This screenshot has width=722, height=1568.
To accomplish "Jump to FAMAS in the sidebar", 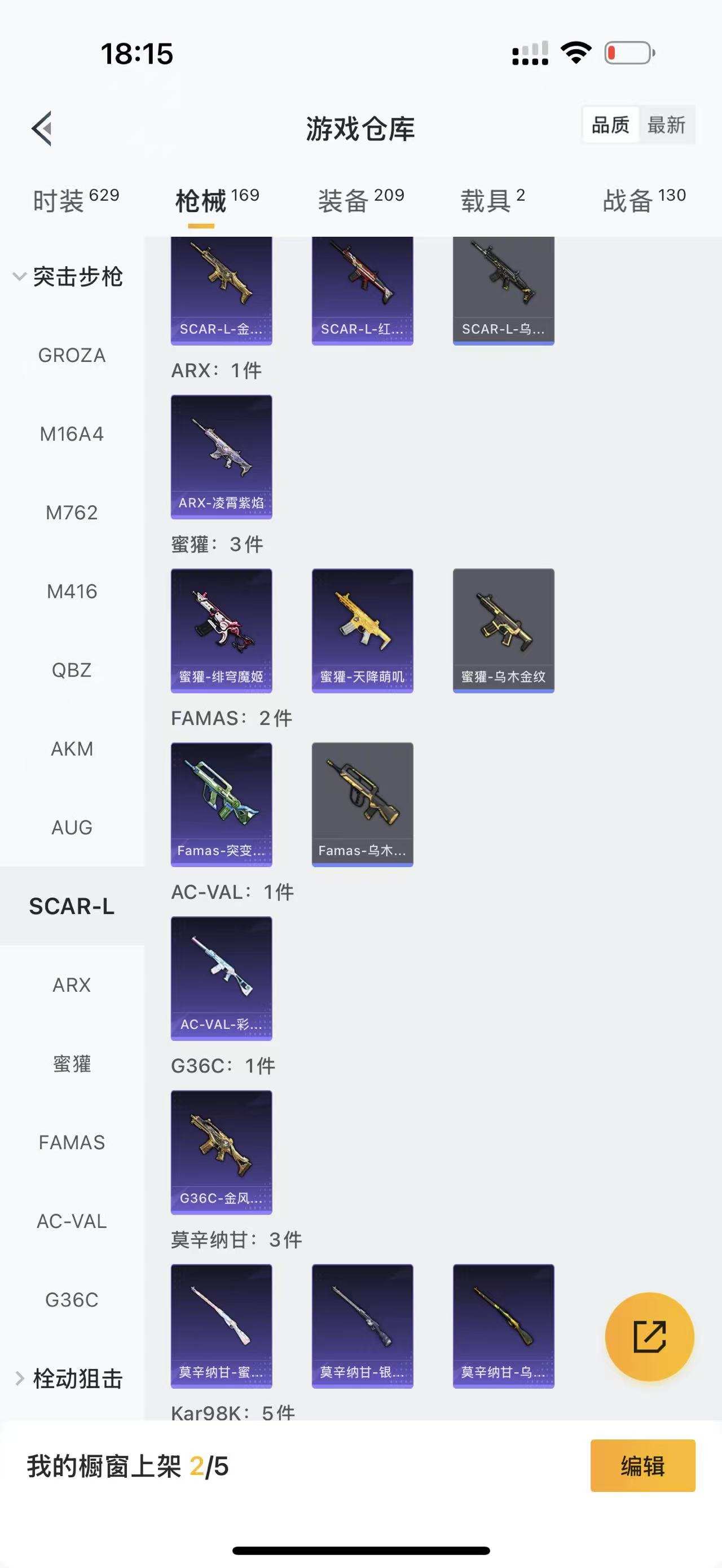I will 72,1142.
